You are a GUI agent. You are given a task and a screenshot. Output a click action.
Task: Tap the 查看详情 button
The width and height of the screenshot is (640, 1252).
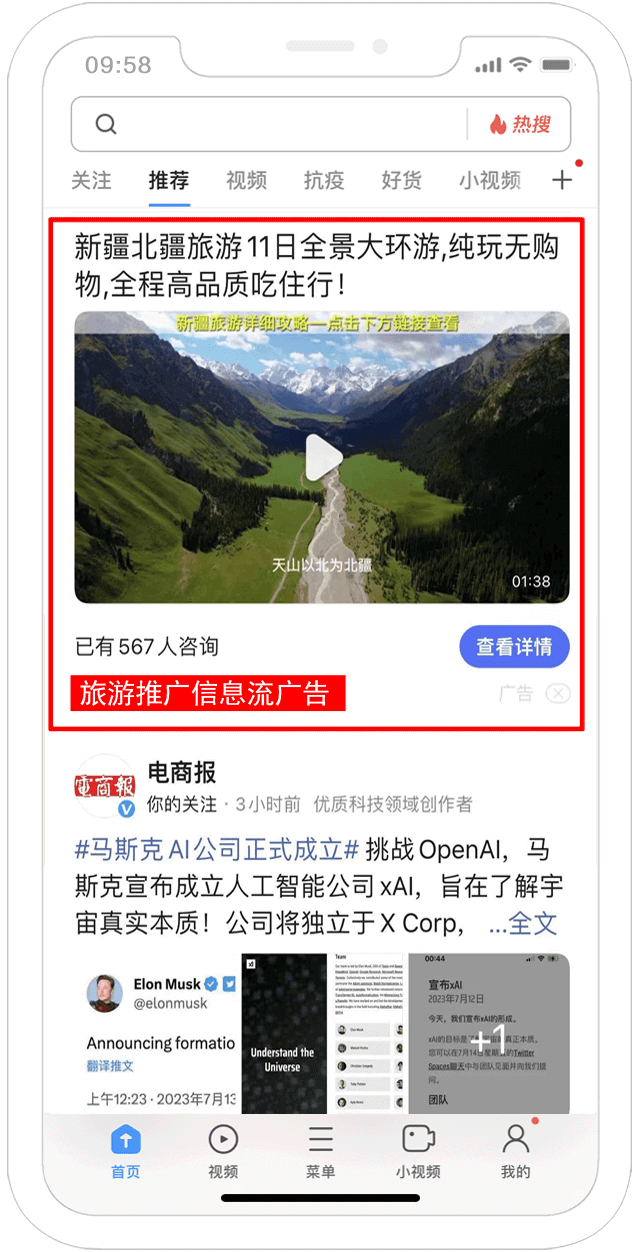pyautogui.click(x=514, y=647)
